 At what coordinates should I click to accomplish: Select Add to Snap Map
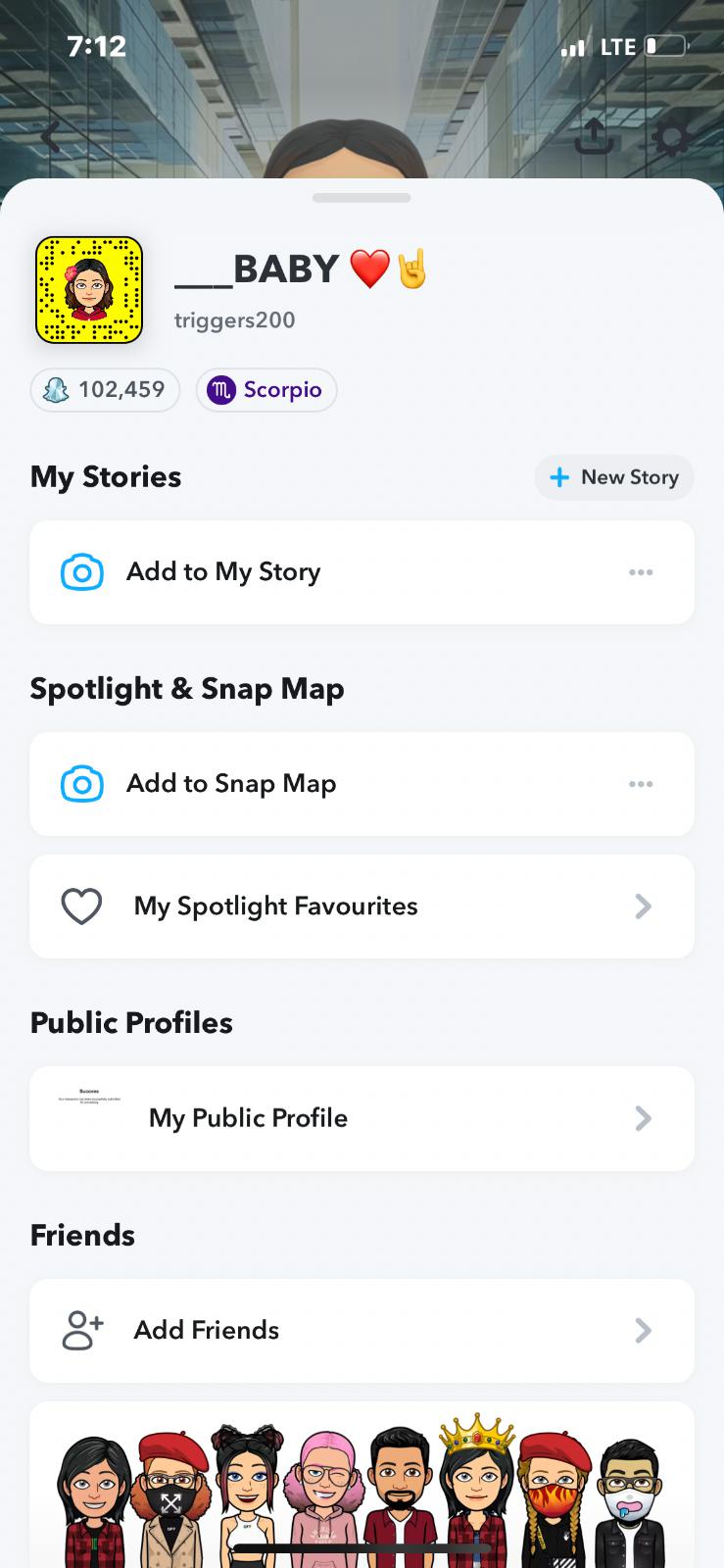[231, 784]
